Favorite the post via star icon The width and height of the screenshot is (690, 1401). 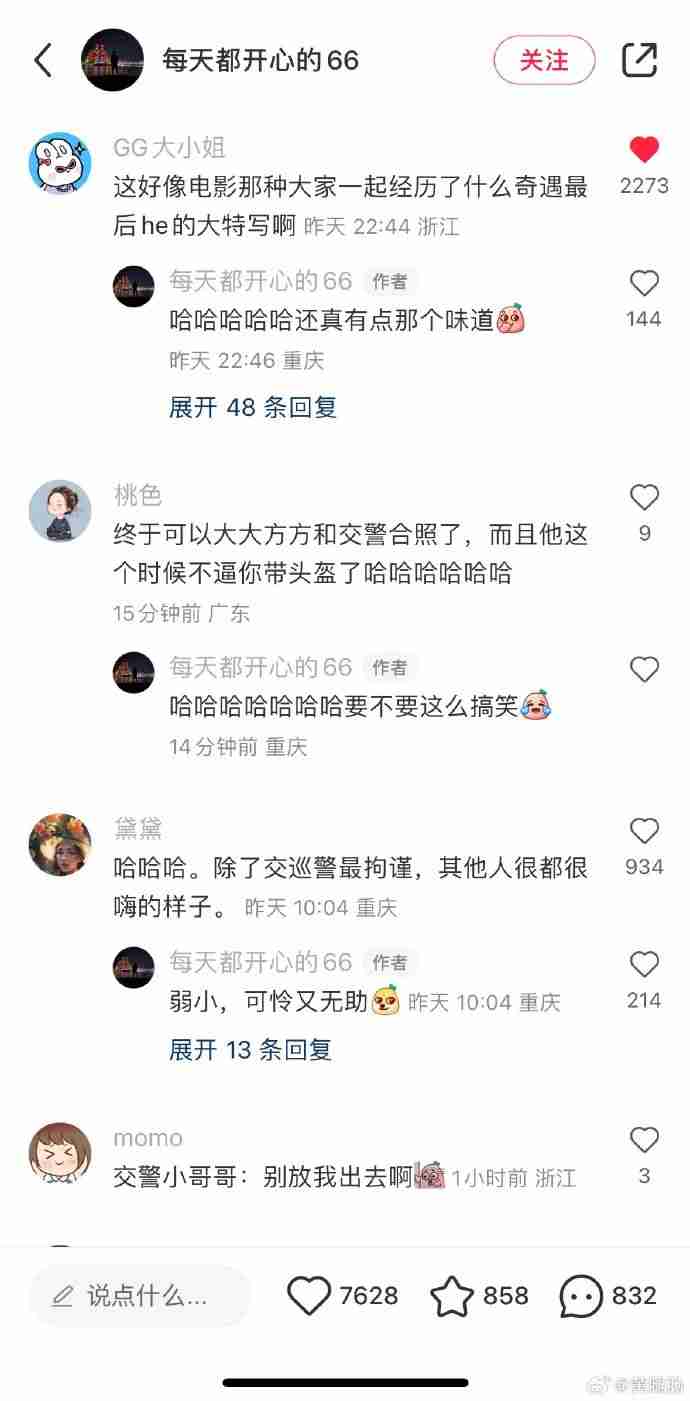[451, 1296]
